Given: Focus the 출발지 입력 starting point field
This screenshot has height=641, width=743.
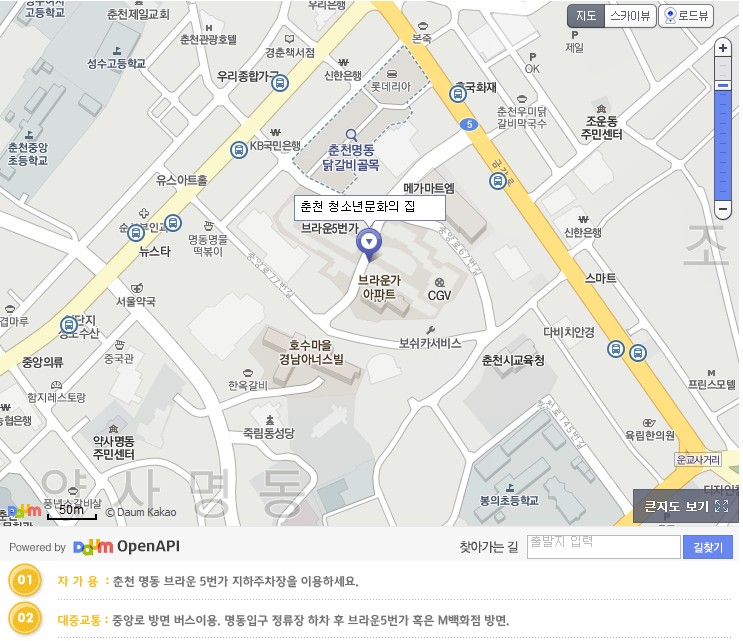Looking at the screenshot, I should click(x=603, y=546).
